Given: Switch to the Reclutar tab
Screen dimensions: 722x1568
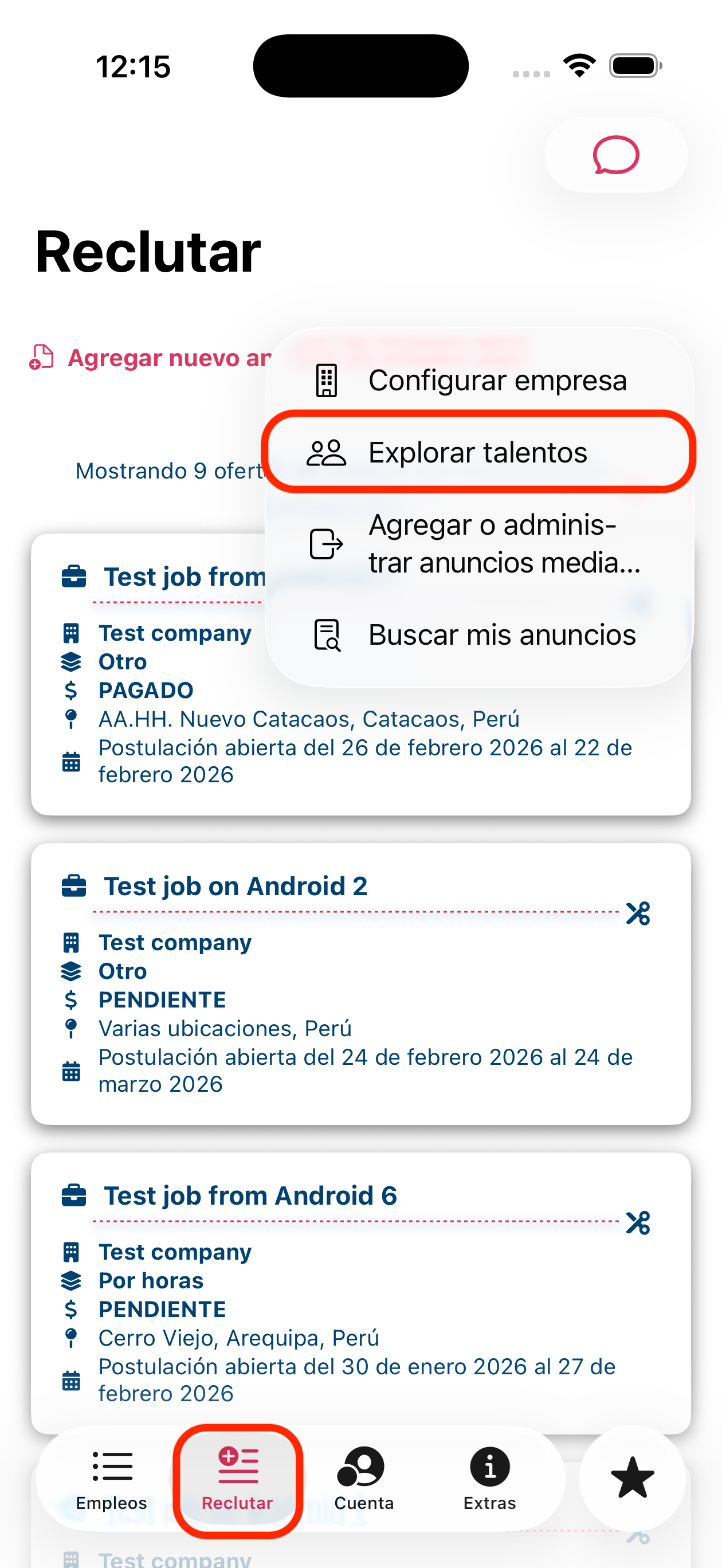Looking at the screenshot, I should [x=237, y=1479].
